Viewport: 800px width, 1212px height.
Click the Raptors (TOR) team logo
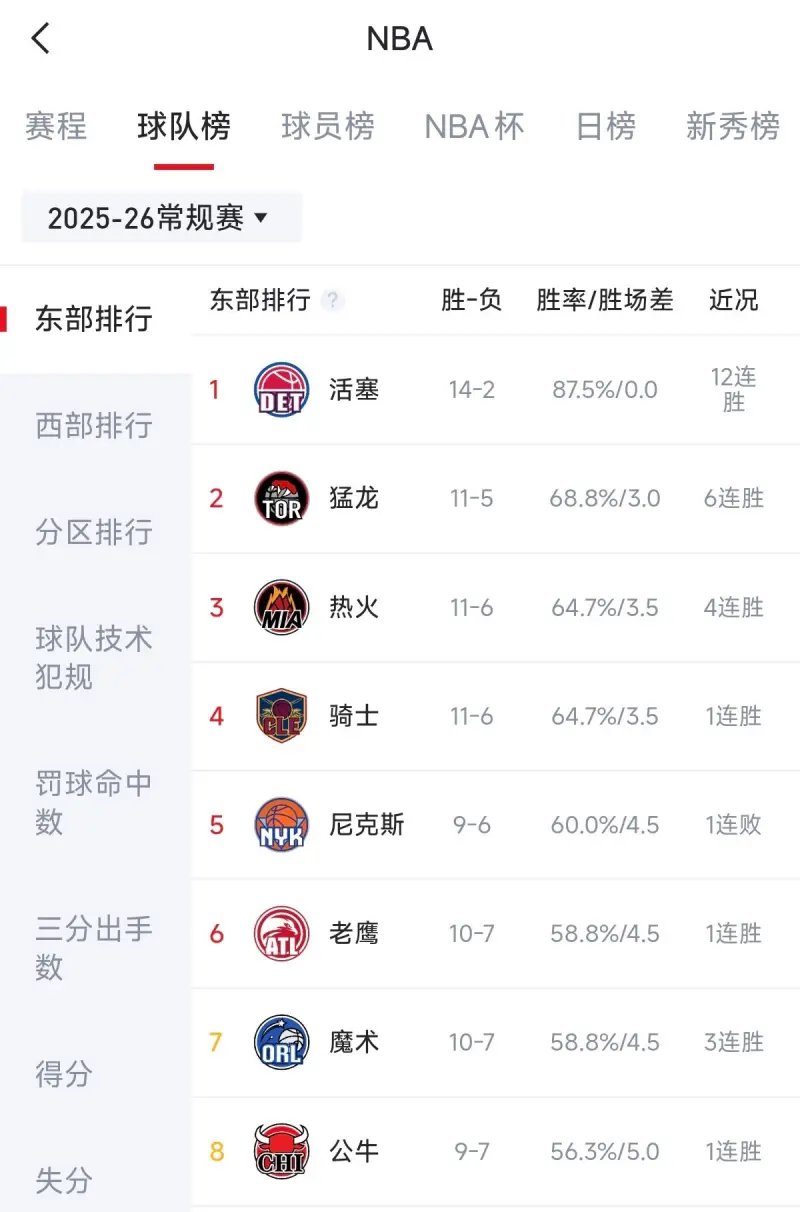pos(280,498)
